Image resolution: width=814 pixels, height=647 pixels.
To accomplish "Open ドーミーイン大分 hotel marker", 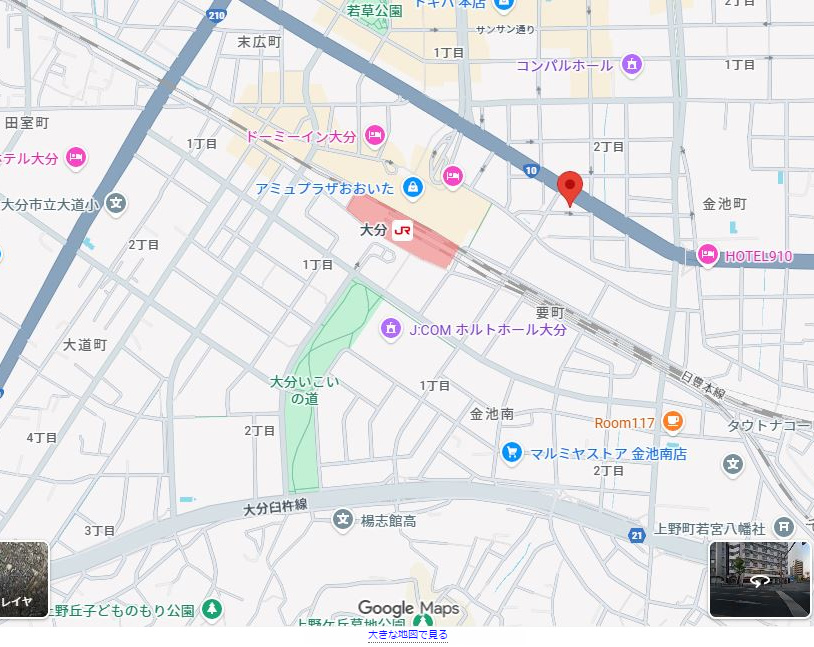I will pos(374,135).
